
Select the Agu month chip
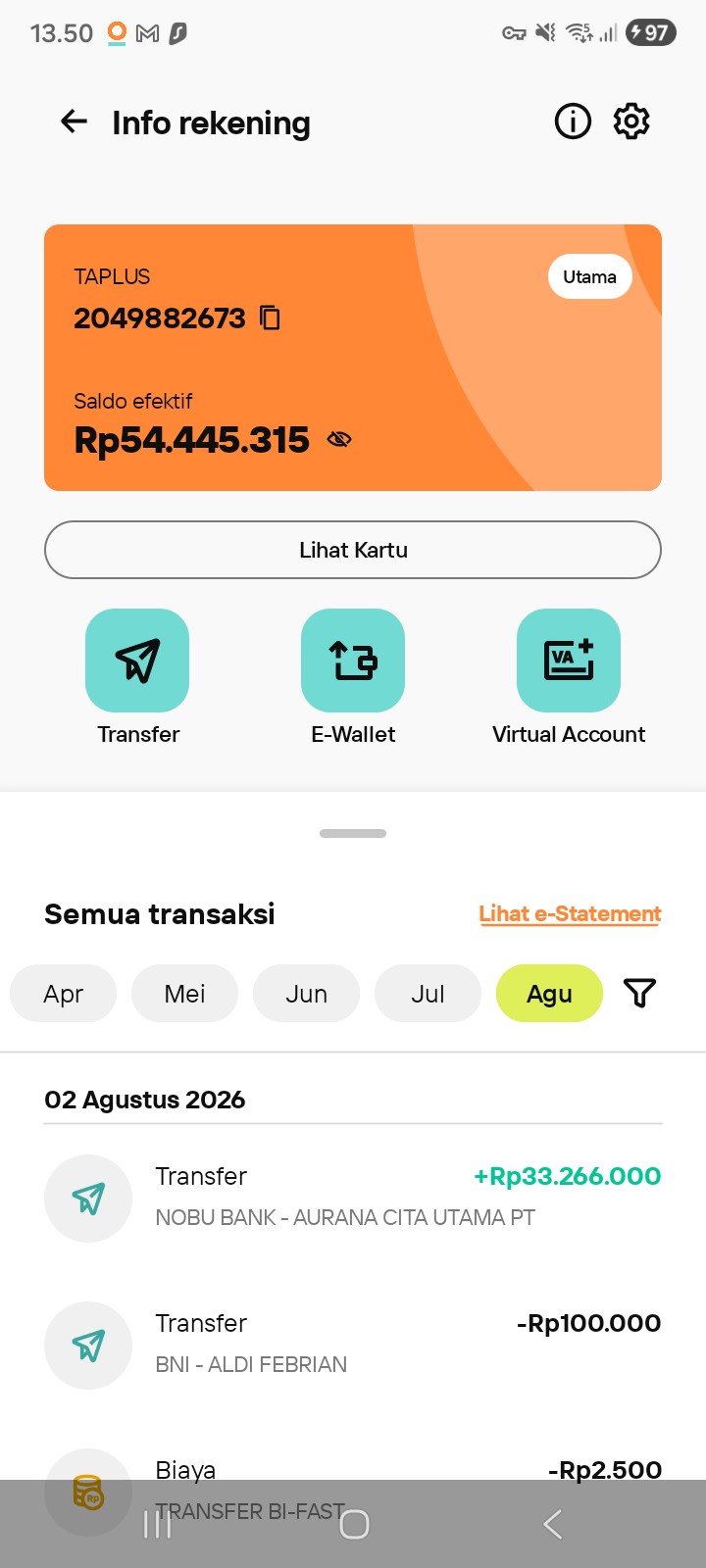pyautogui.click(x=549, y=994)
